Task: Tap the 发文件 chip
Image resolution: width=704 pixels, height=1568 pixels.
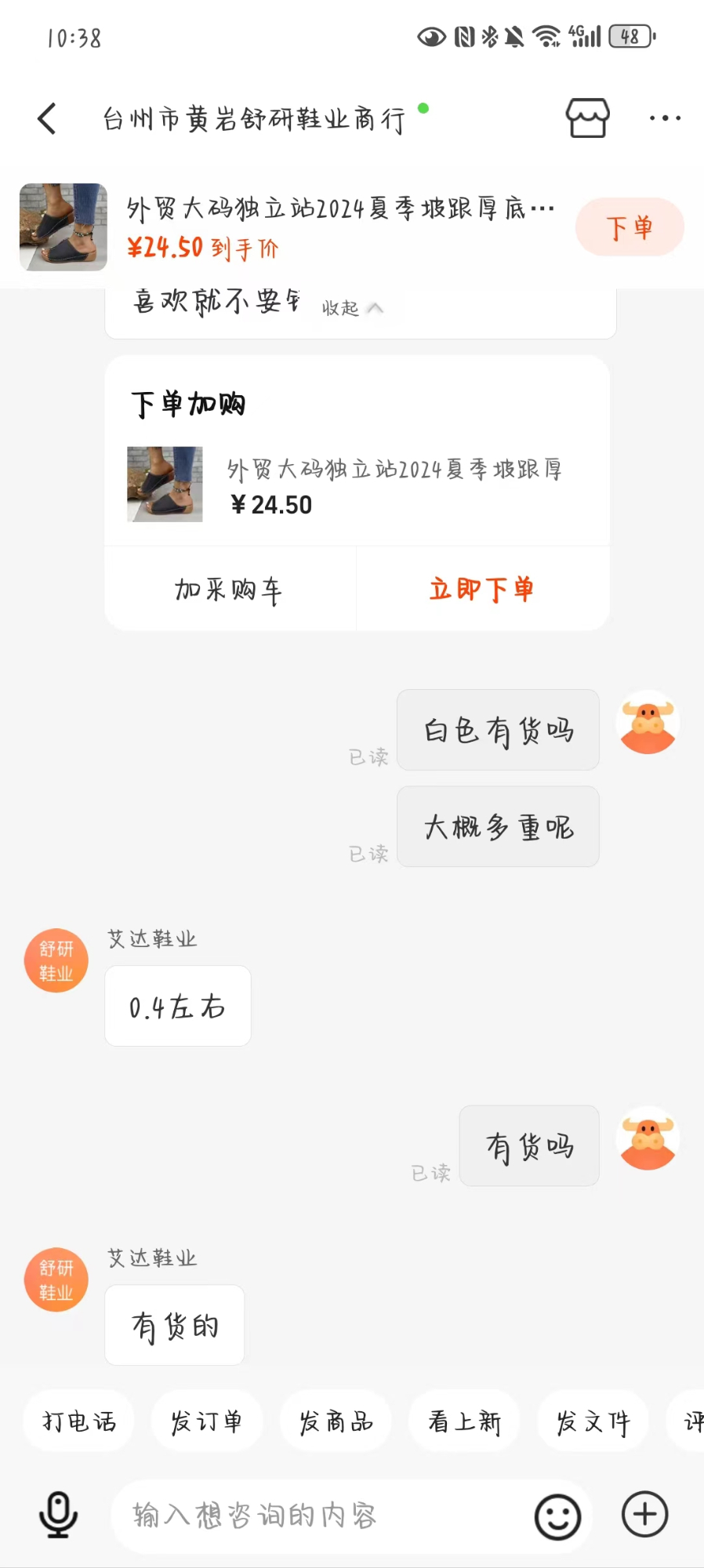Action: pos(593,1421)
